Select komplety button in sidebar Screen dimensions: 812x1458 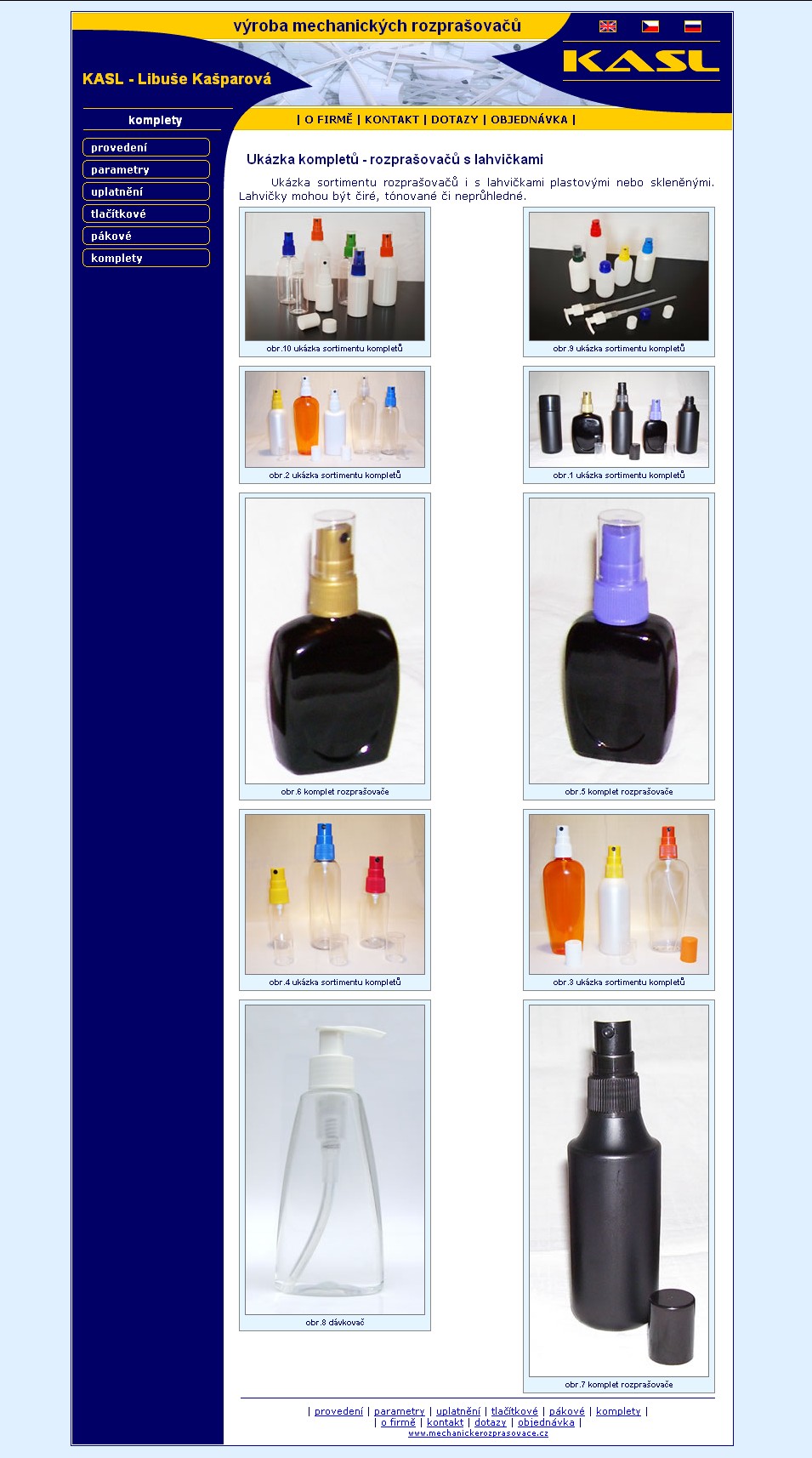tap(146, 258)
